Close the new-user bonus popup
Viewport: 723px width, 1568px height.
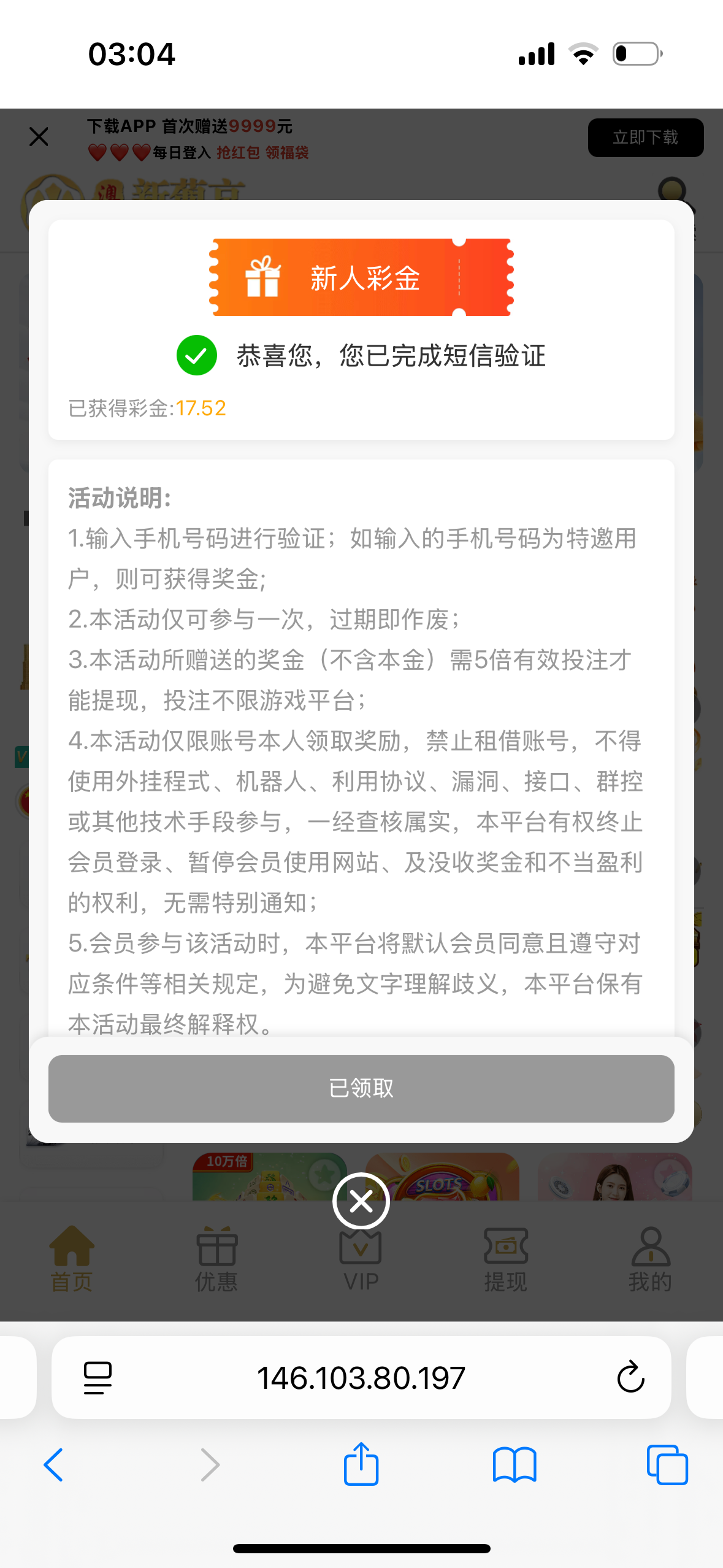point(361,1201)
